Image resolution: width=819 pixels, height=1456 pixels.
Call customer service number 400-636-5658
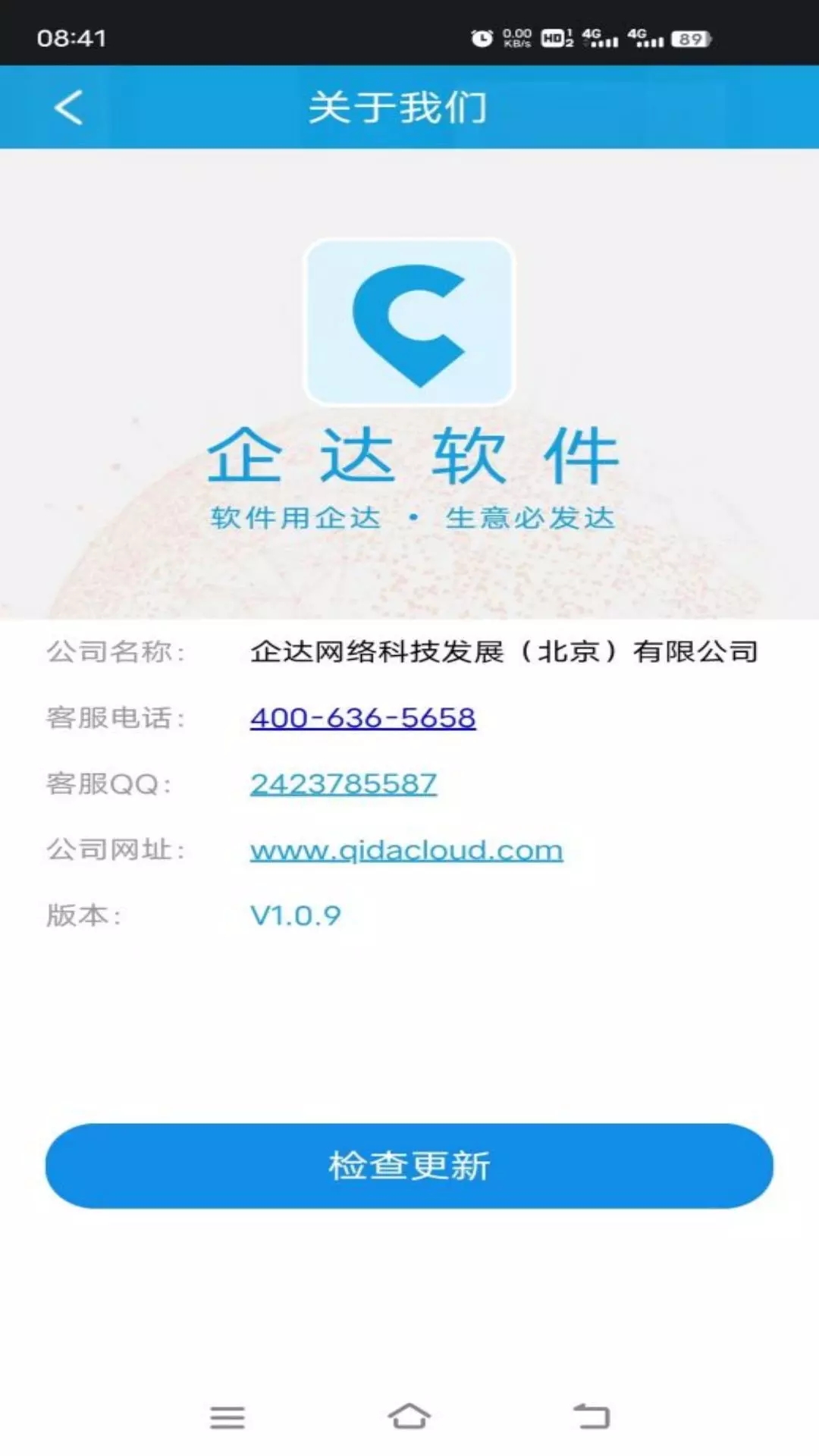(362, 717)
